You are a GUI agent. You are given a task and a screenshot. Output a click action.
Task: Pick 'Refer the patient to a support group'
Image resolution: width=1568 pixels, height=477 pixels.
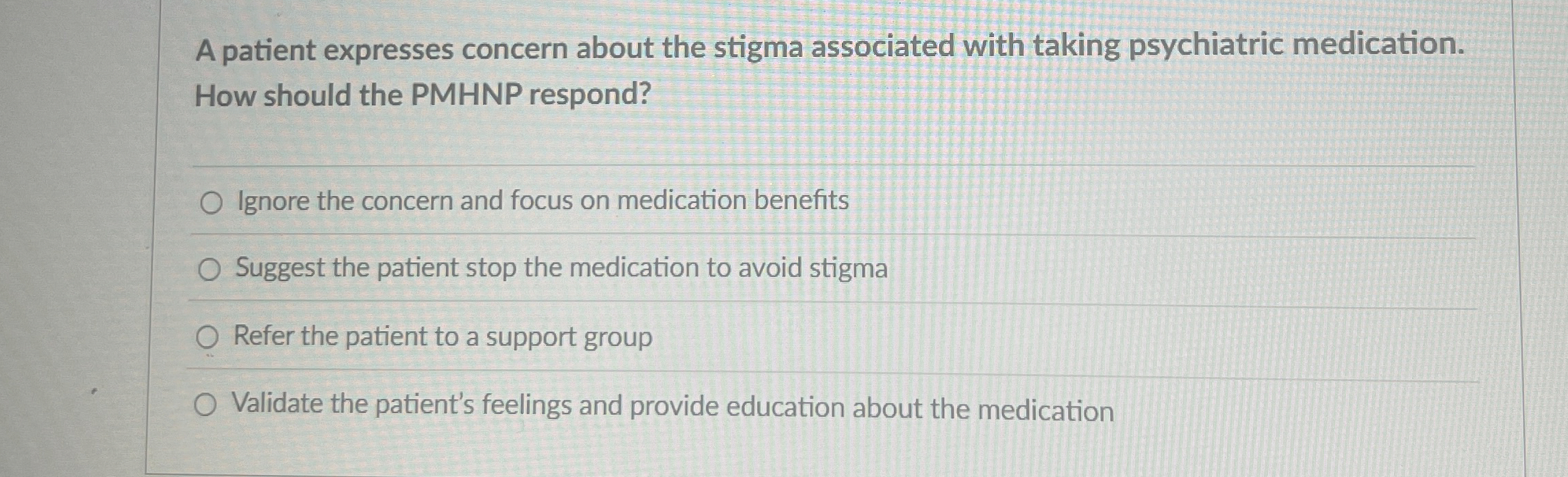click(208, 337)
